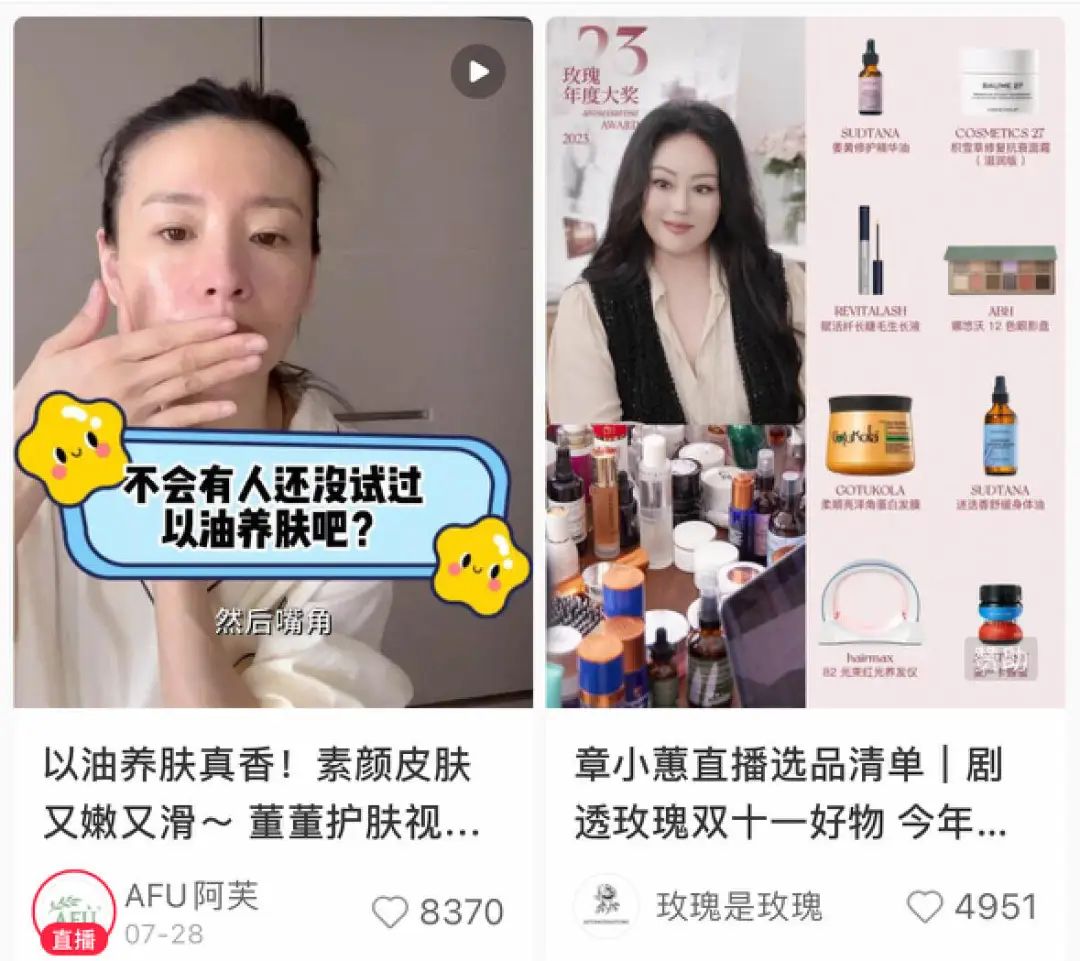This screenshot has width=1080, height=961.
Task: Like the AFU阿芙 post
Action: coord(391,911)
